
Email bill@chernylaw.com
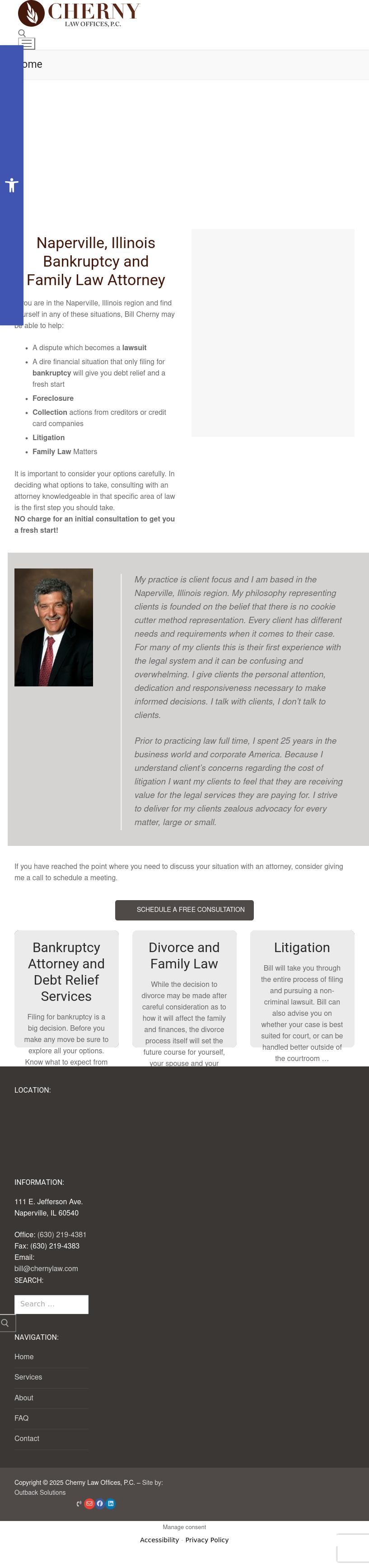point(46,1268)
